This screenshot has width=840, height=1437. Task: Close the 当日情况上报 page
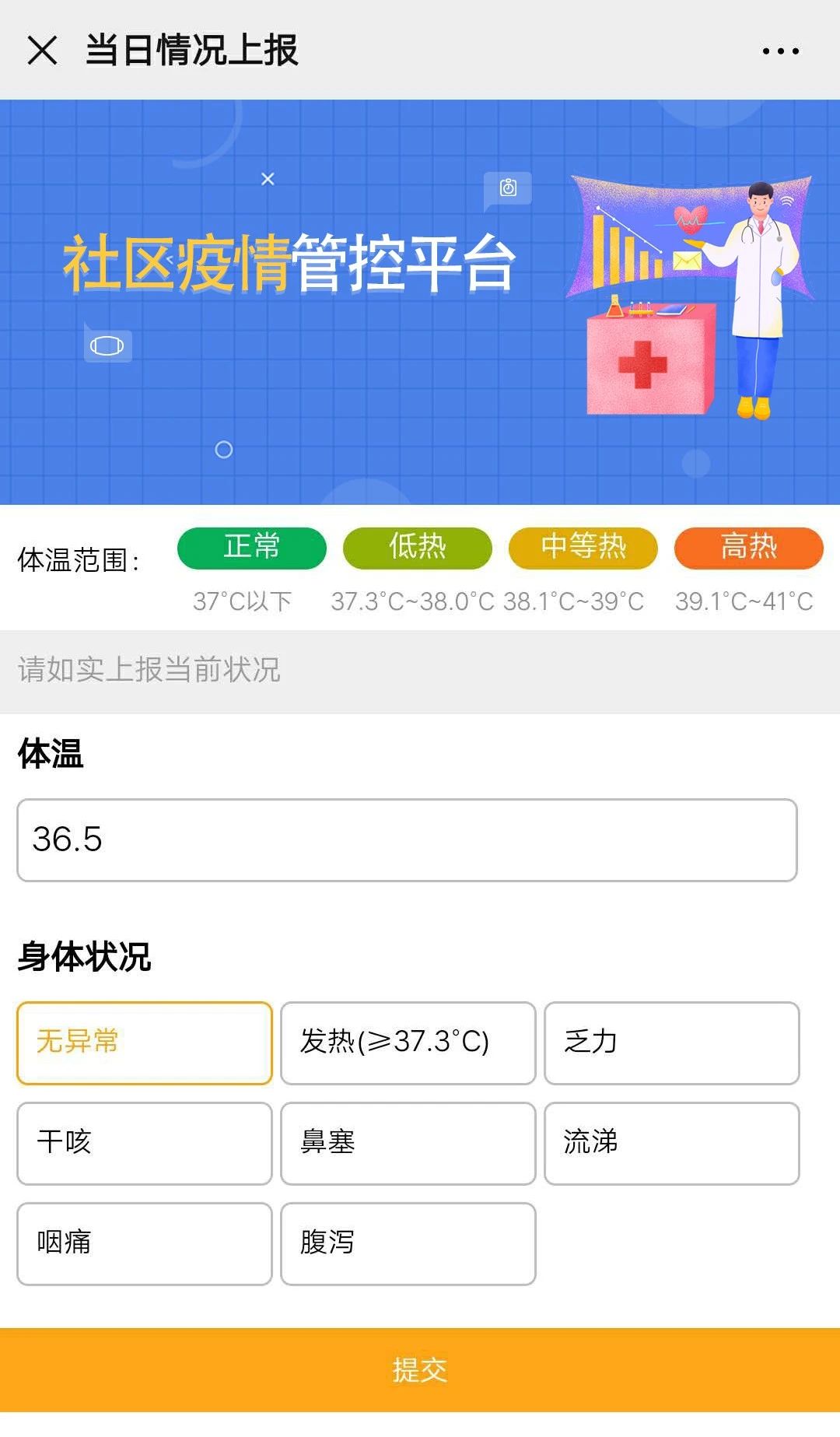[42, 51]
